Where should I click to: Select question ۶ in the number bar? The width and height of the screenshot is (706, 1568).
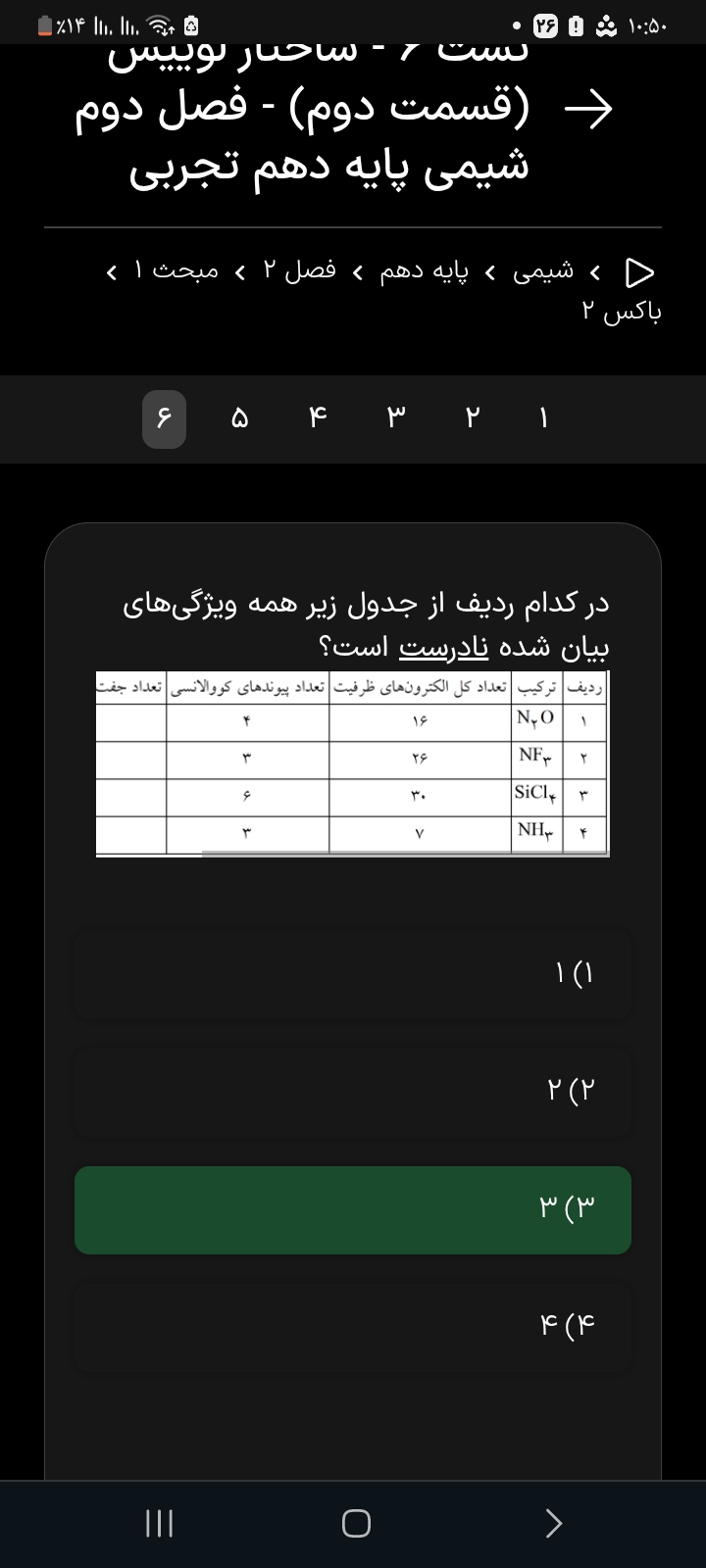tap(164, 419)
